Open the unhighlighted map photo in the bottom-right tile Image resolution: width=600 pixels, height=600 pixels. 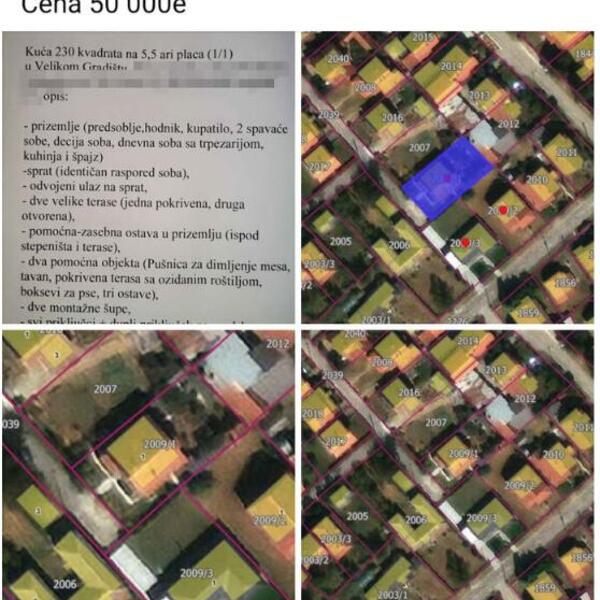coord(448,465)
